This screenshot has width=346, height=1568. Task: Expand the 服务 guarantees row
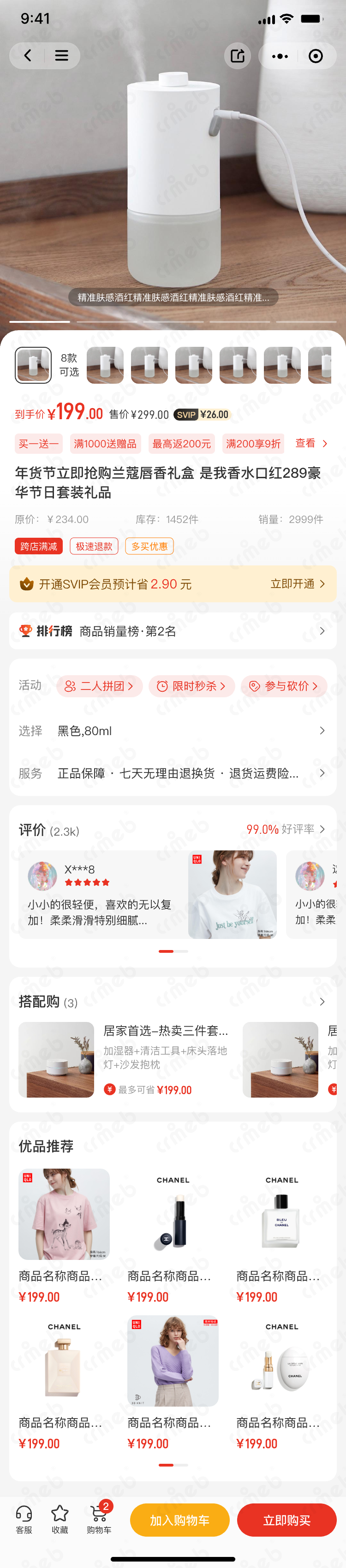[x=173, y=773]
